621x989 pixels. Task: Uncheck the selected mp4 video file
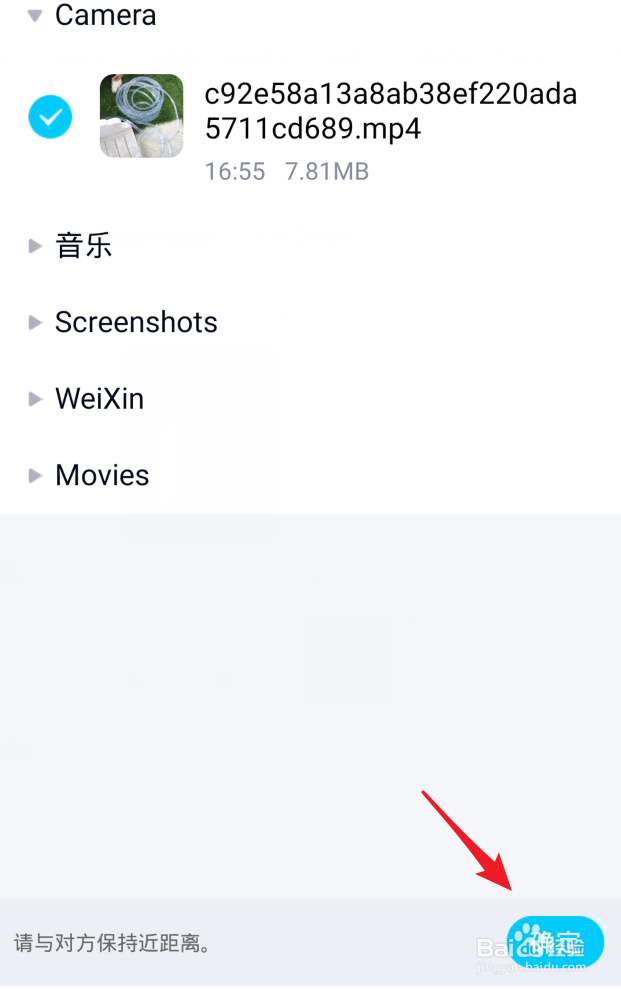point(49,117)
